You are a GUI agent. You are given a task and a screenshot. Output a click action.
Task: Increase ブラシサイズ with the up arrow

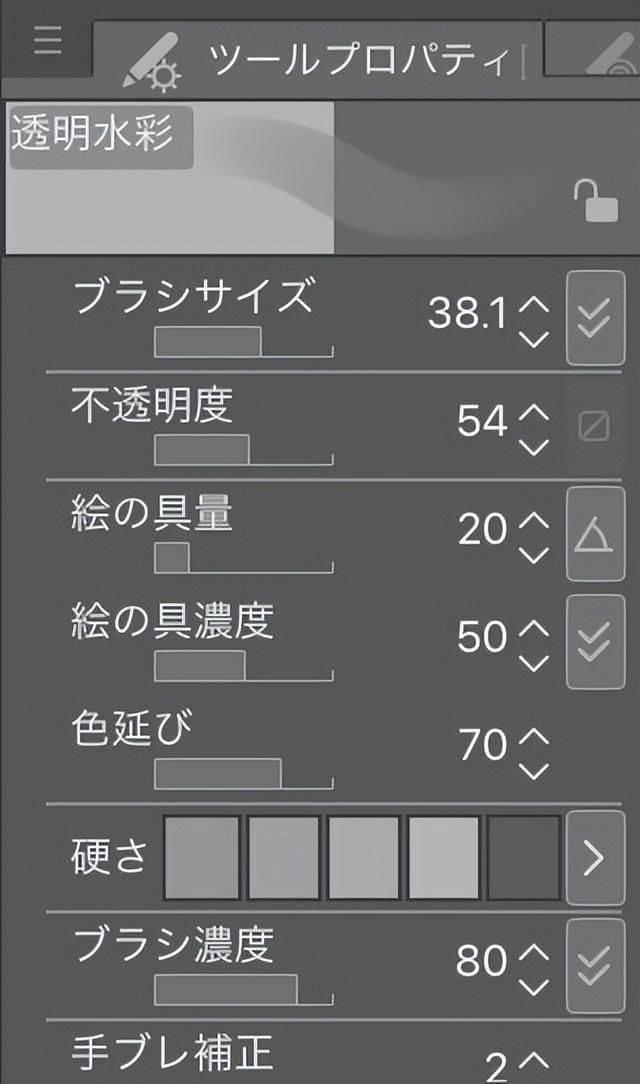point(534,303)
